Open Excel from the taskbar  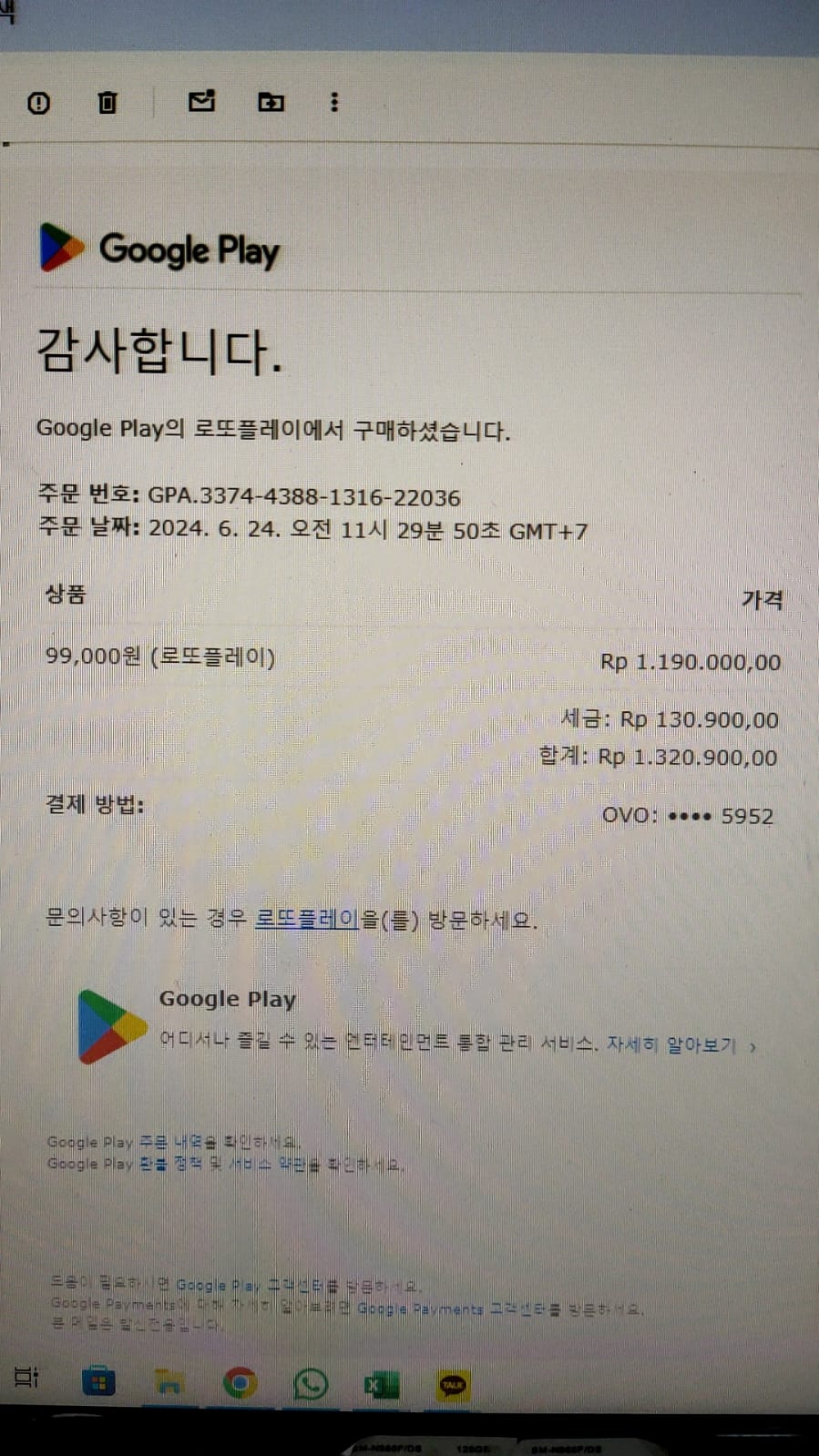[381, 1385]
